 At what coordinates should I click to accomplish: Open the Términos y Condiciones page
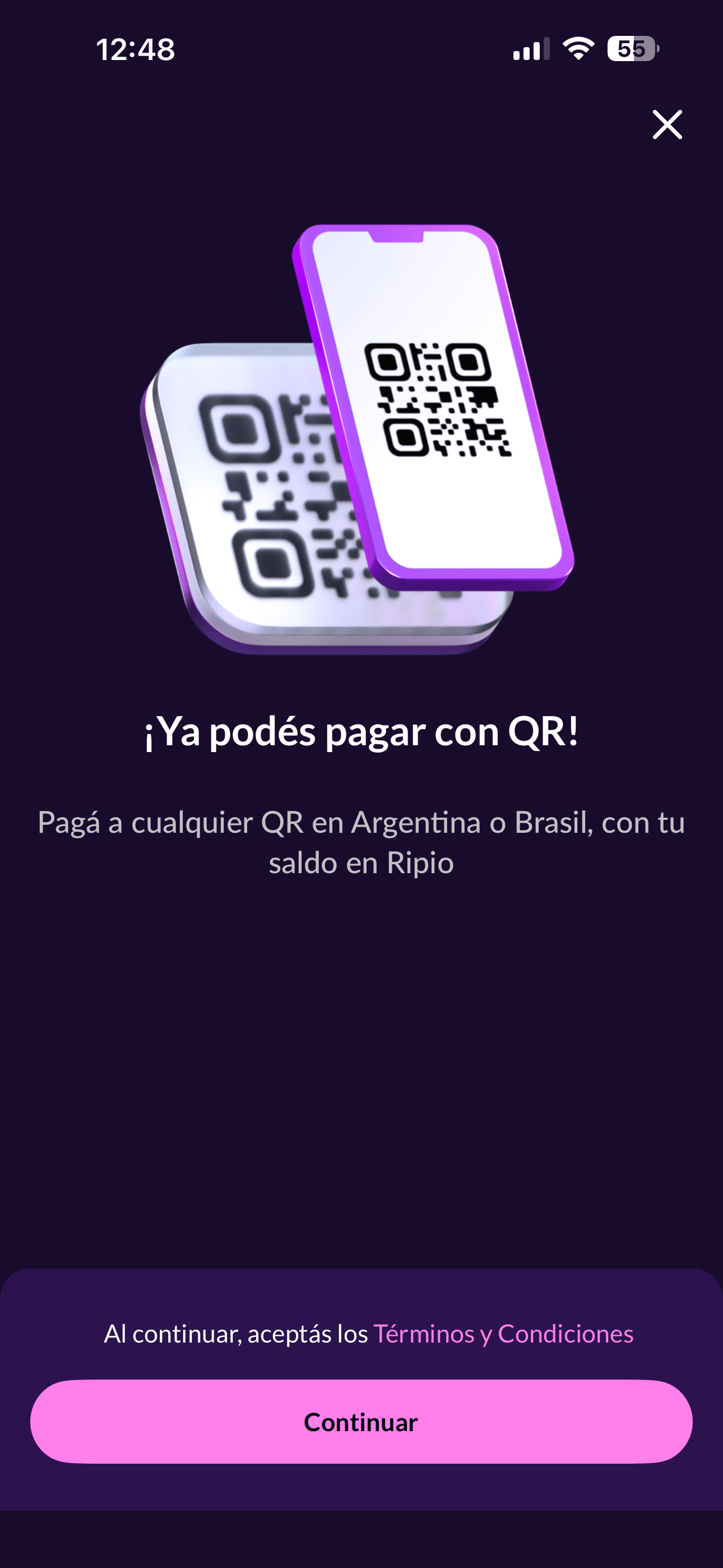[504, 1332]
